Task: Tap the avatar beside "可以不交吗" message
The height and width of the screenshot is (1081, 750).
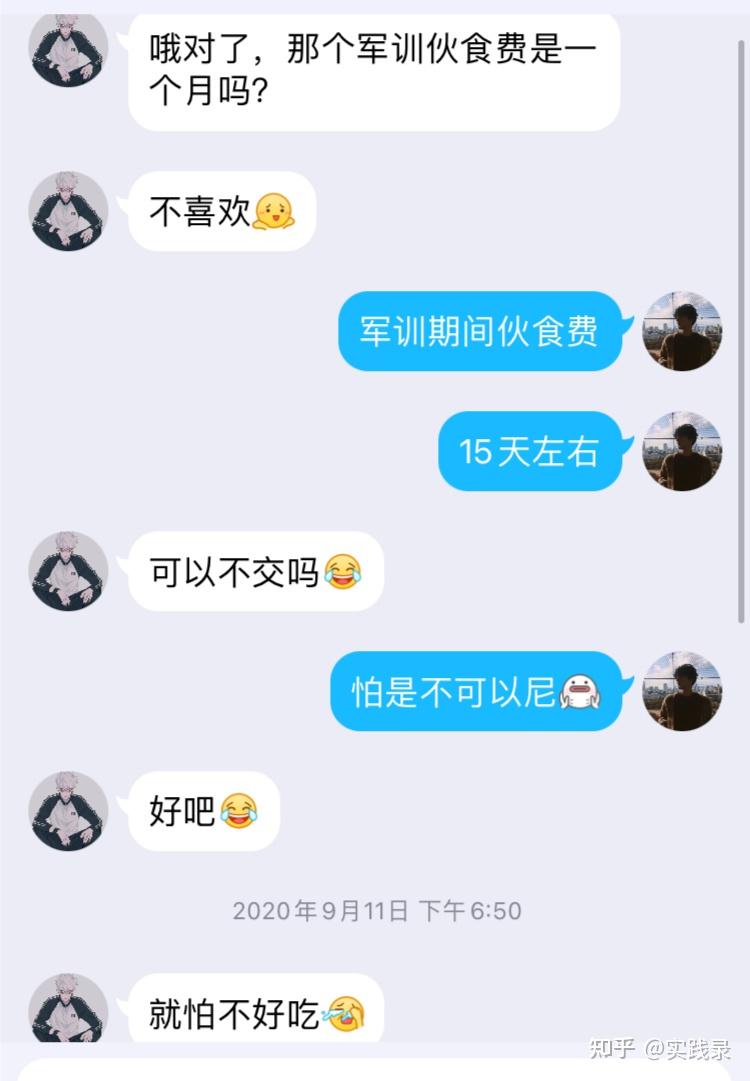Action: 68,571
